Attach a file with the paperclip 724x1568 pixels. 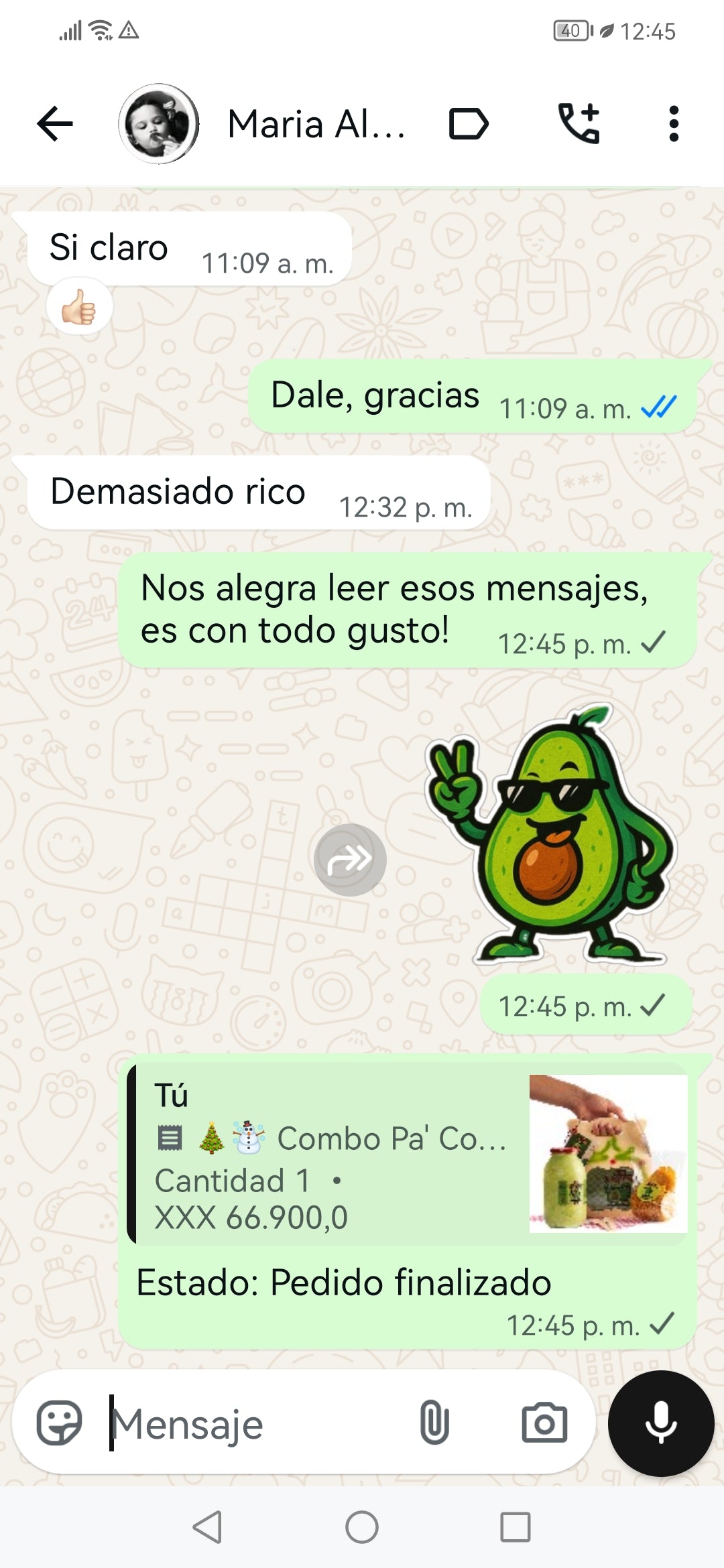pyautogui.click(x=434, y=1423)
